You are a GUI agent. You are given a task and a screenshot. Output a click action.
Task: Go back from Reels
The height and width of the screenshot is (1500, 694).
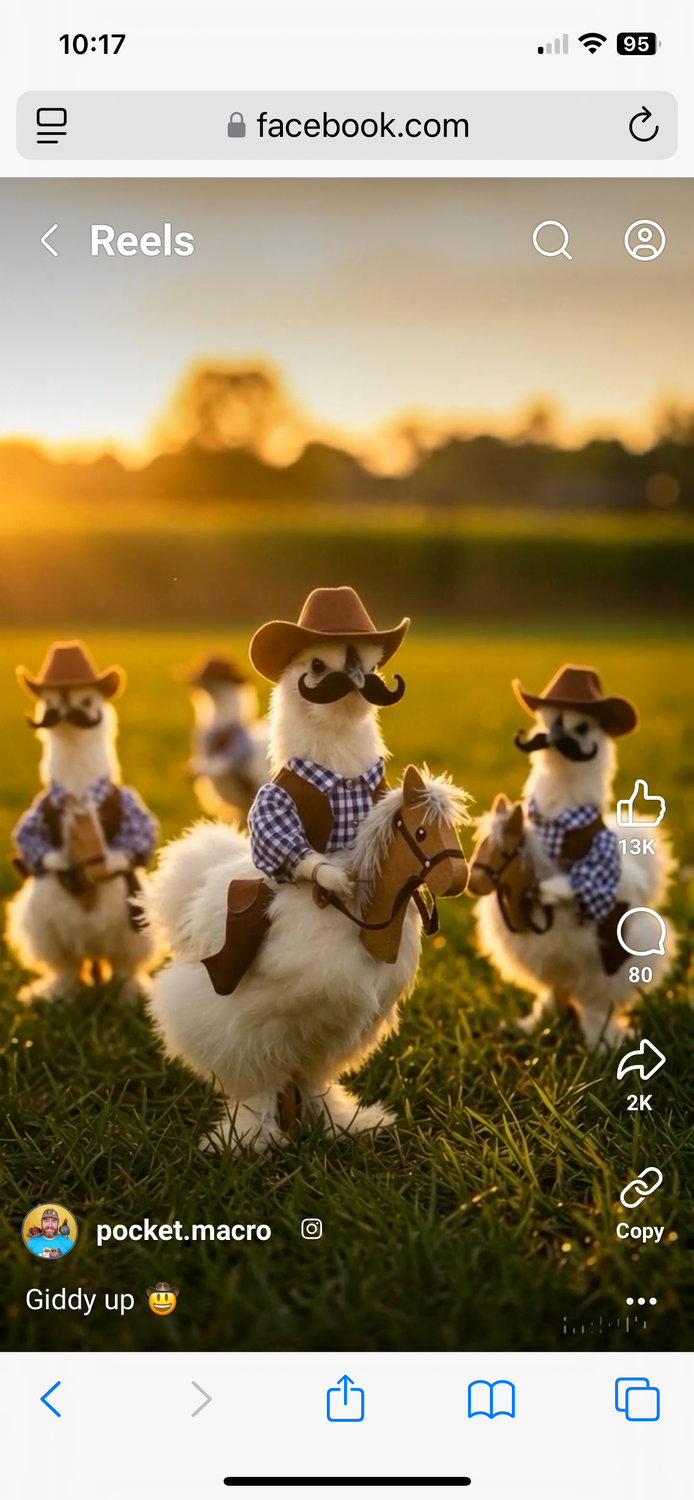click(x=49, y=240)
